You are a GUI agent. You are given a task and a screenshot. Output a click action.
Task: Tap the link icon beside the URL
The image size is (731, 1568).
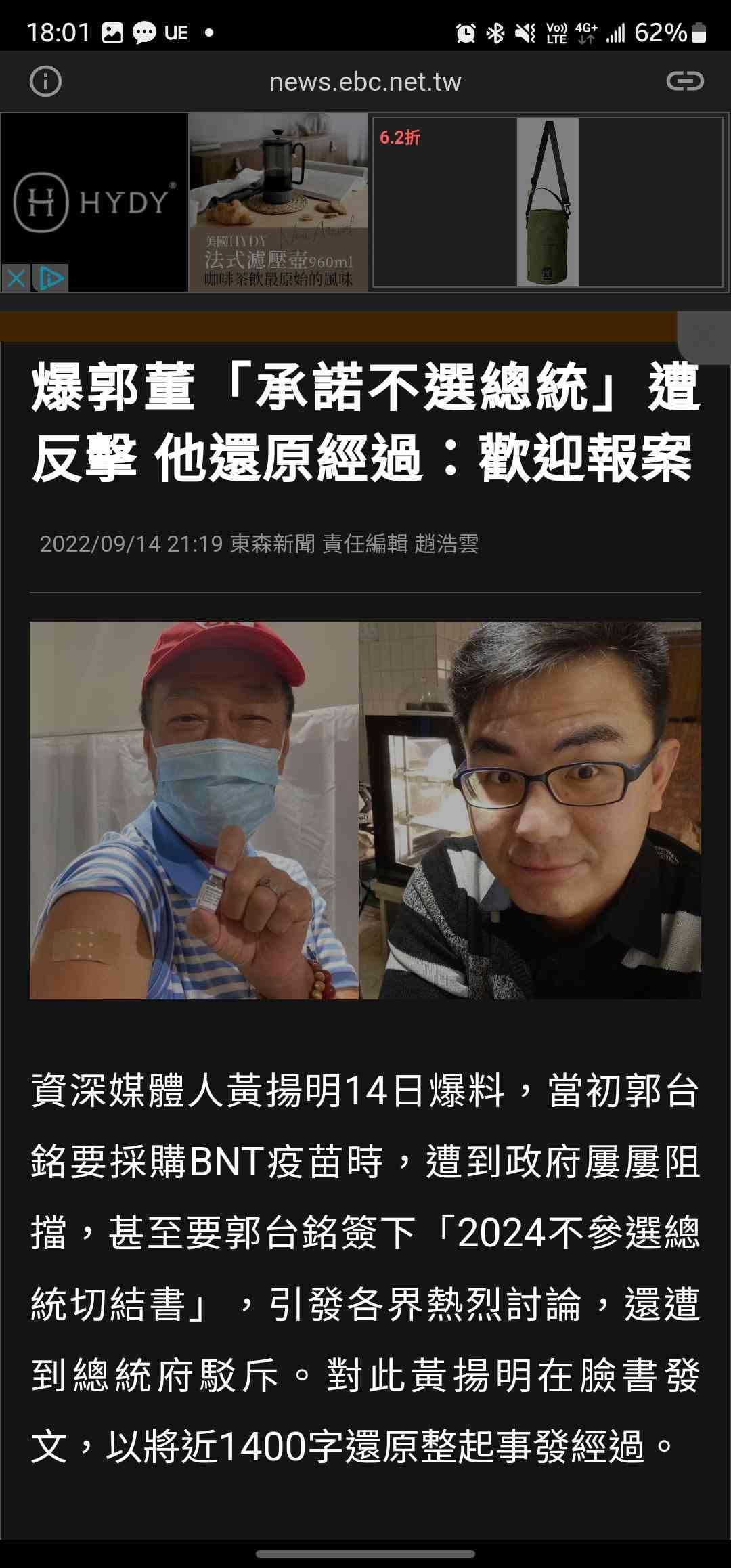(685, 82)
